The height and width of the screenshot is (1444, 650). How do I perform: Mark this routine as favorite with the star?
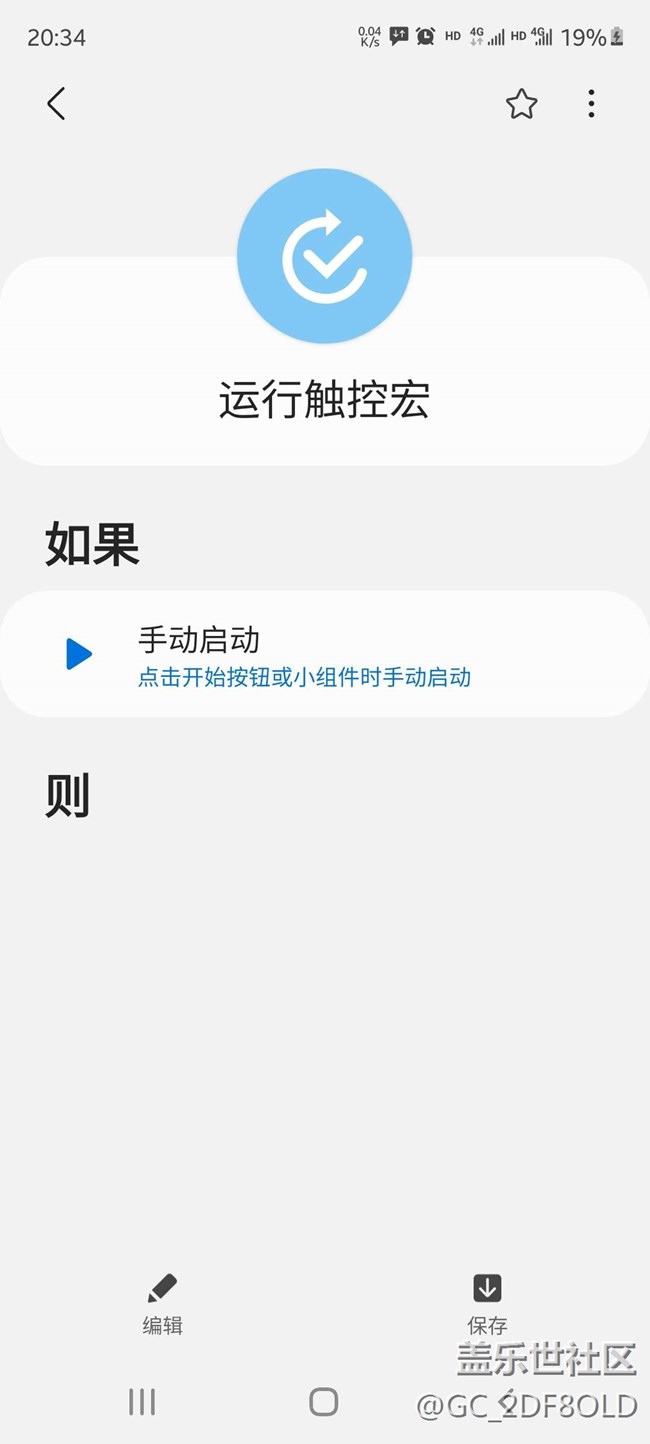(521, 104)
